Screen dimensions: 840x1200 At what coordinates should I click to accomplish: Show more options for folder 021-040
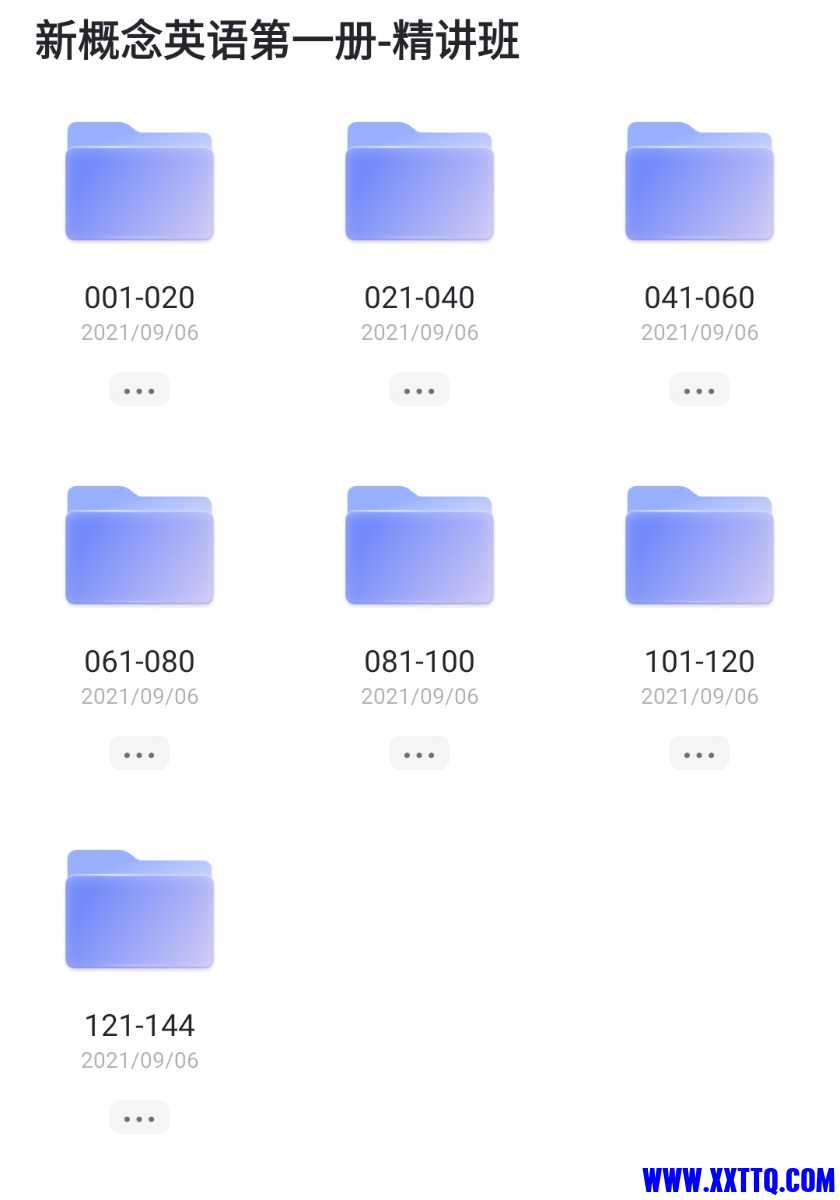419,390
